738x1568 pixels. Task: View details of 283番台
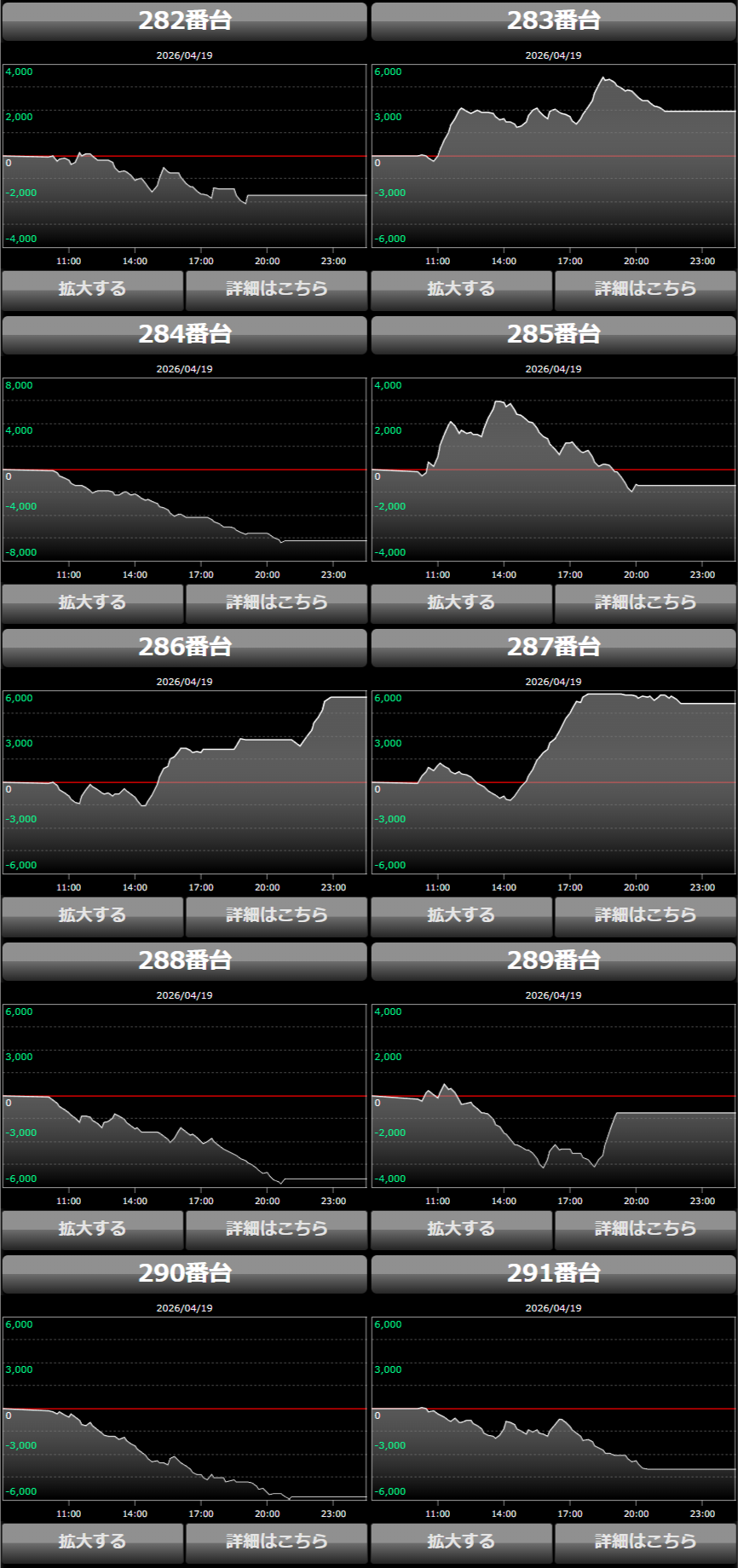click(x=645, y=289)
